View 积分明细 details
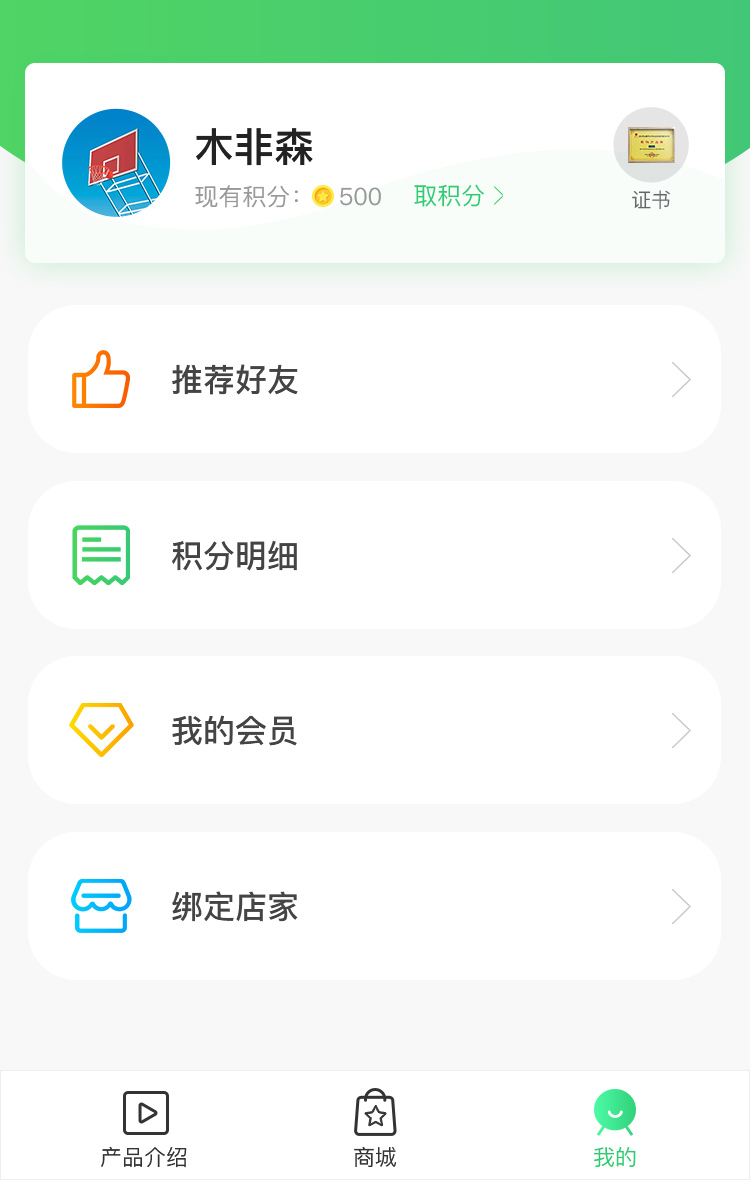The image size is (750, 1180). click(x=374, y=556)
